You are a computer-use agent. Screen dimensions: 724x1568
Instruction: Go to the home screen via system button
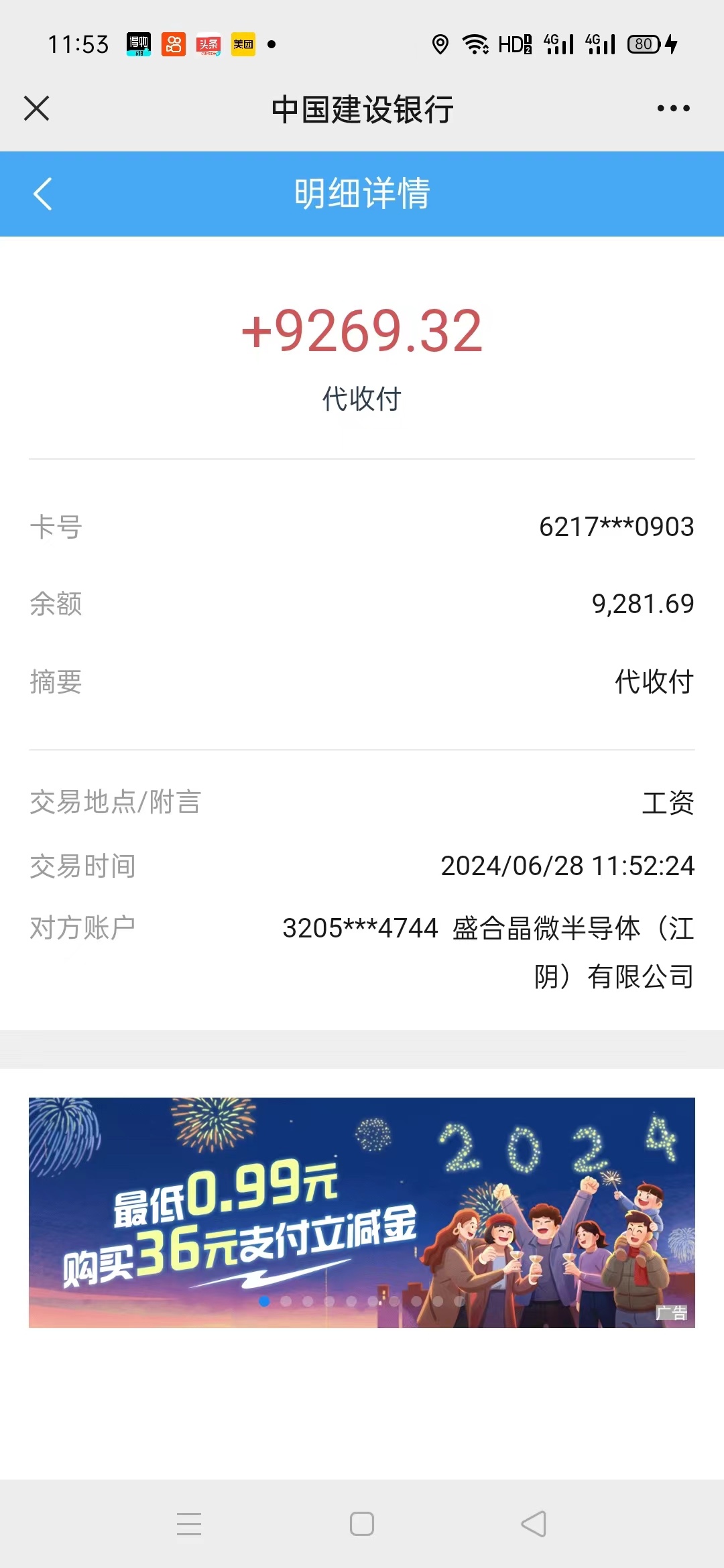click(362, 1524)
